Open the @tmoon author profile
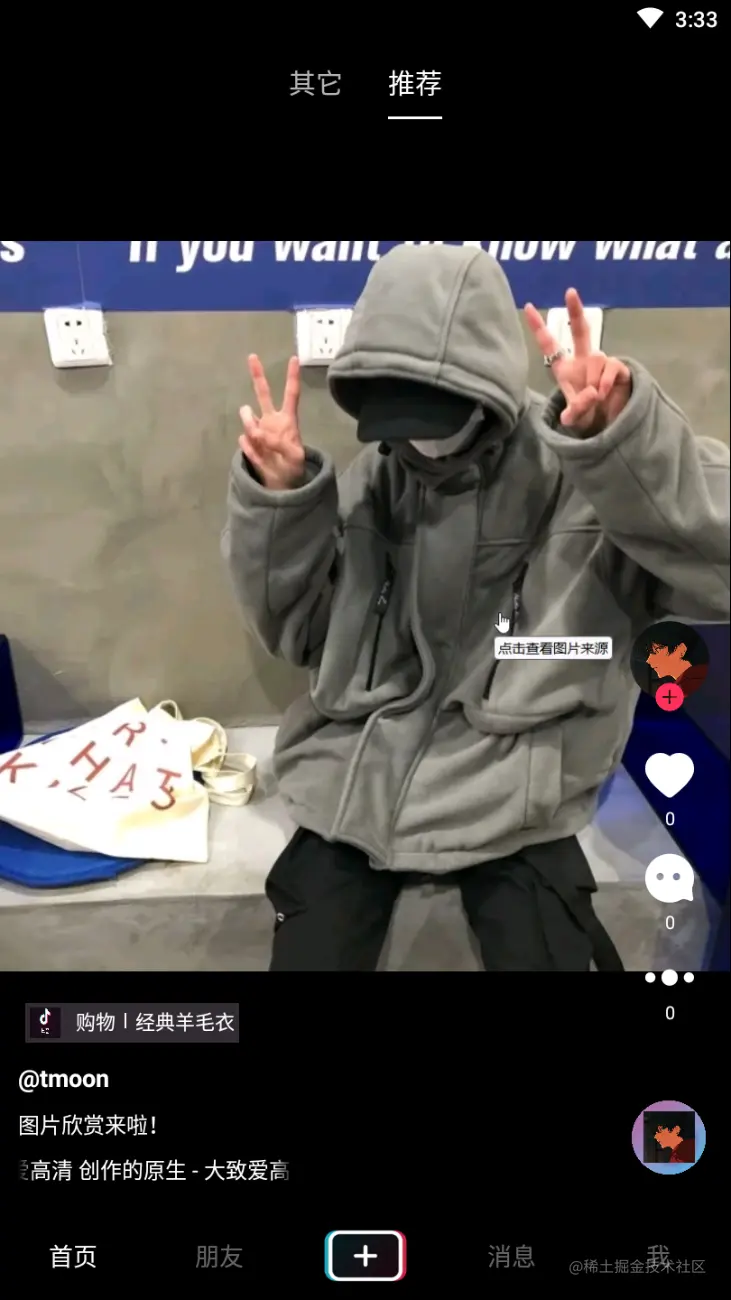Image resolution: width=731 pixels, height=1300 pixels. [64, 1079]
